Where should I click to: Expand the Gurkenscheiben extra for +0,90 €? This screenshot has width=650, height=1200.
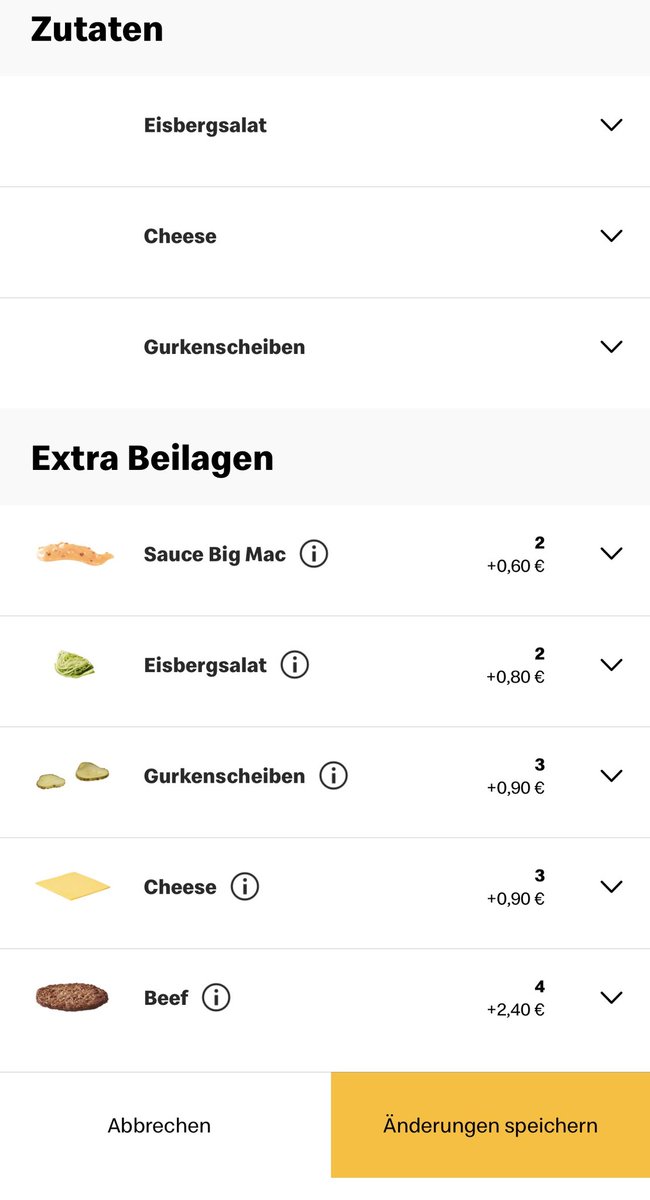tap(610, 776)
